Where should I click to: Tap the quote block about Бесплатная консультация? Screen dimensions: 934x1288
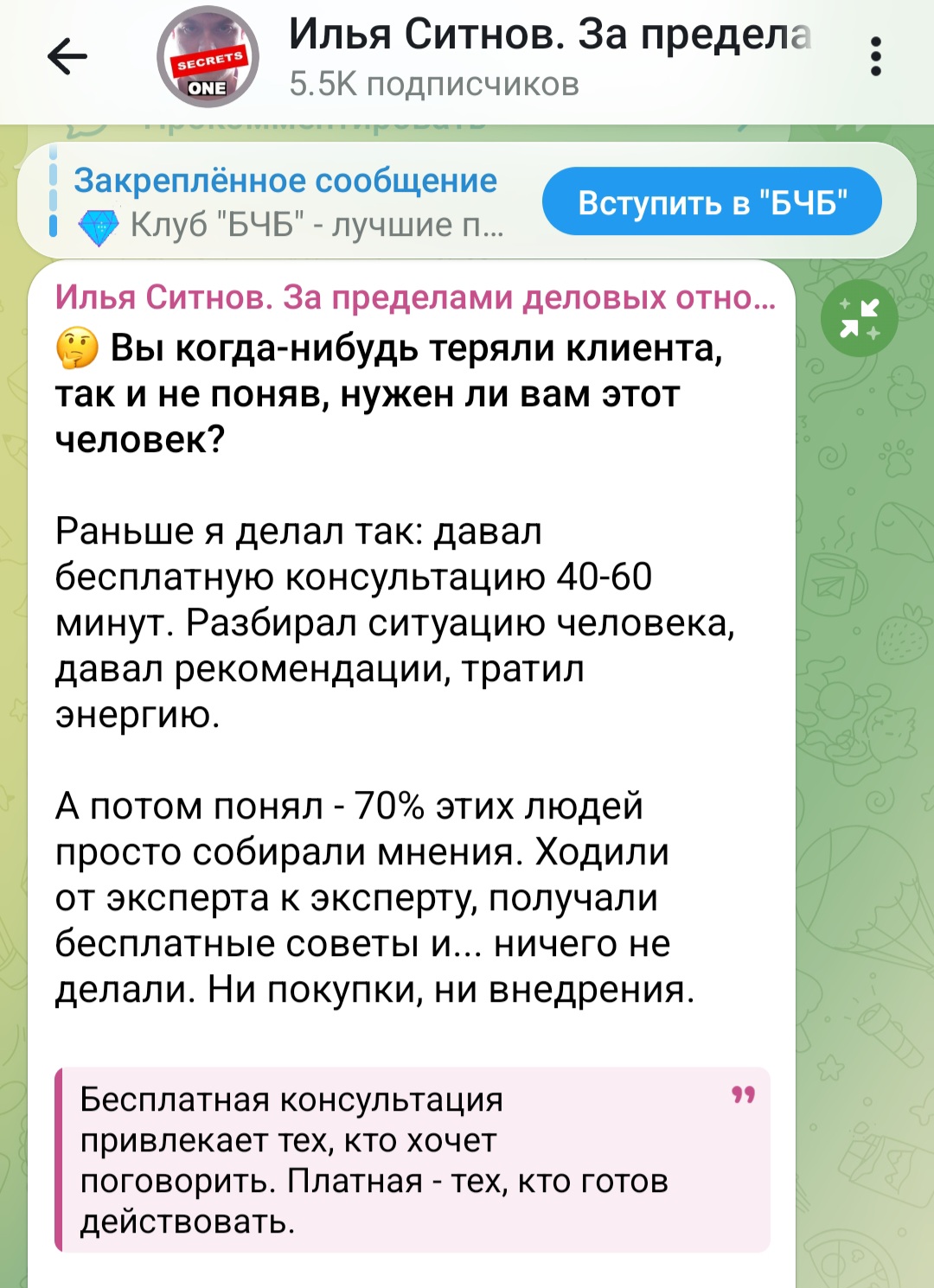pos(413,1159)
